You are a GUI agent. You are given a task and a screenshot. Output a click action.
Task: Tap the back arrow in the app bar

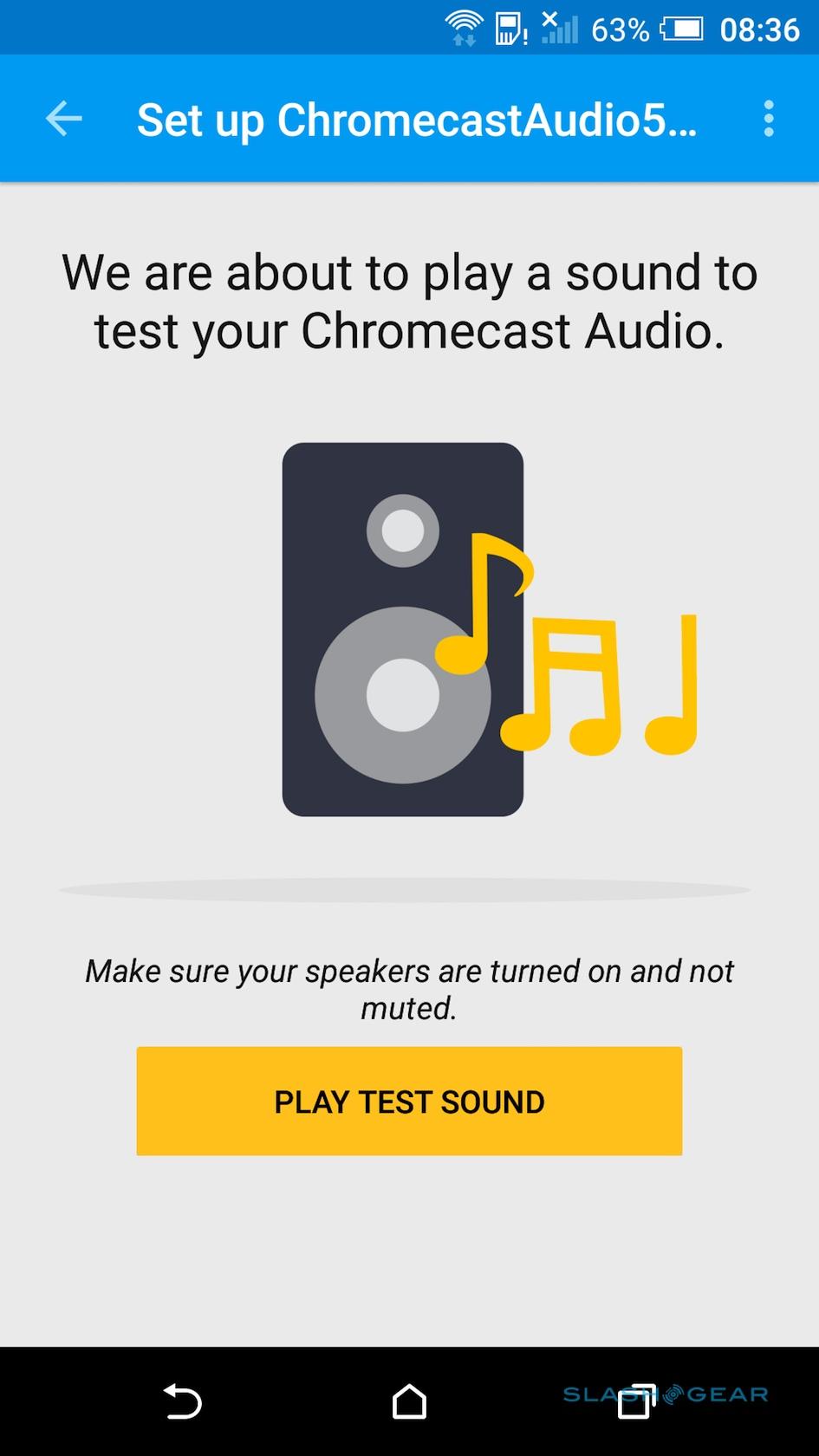(x=64, y=119)
